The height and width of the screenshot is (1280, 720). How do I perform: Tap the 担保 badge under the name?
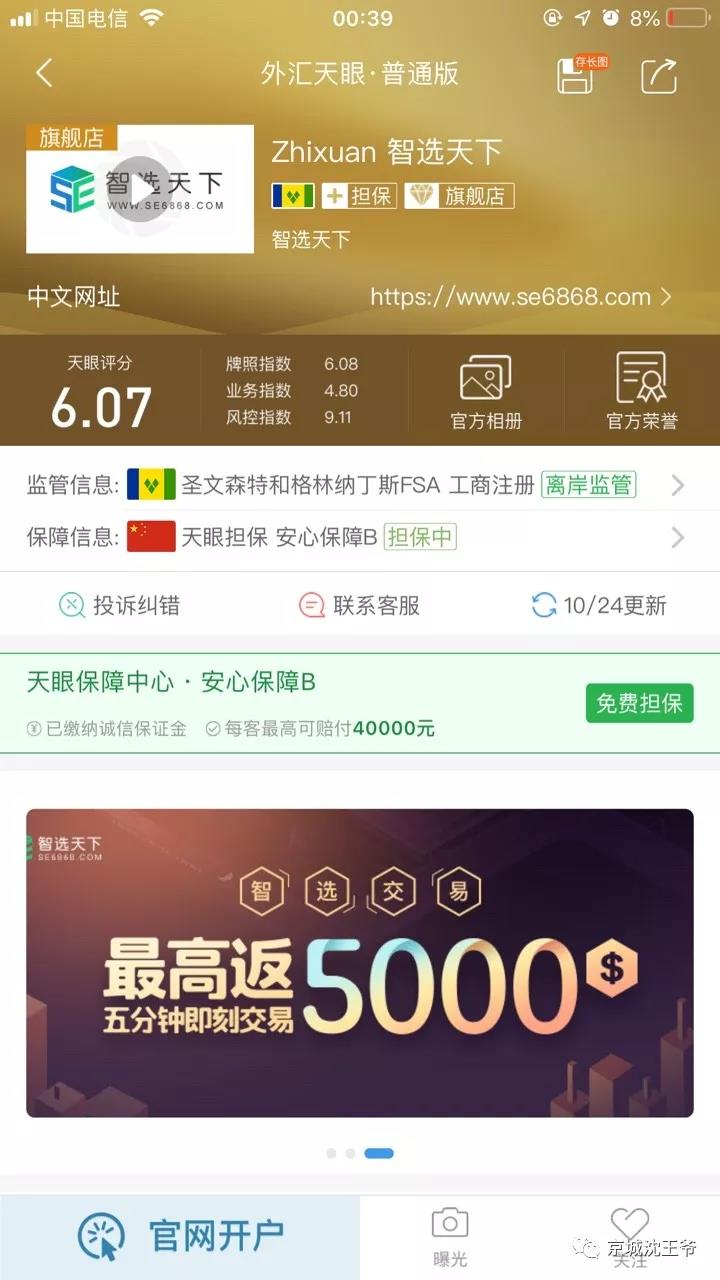(x=359, y=196)
